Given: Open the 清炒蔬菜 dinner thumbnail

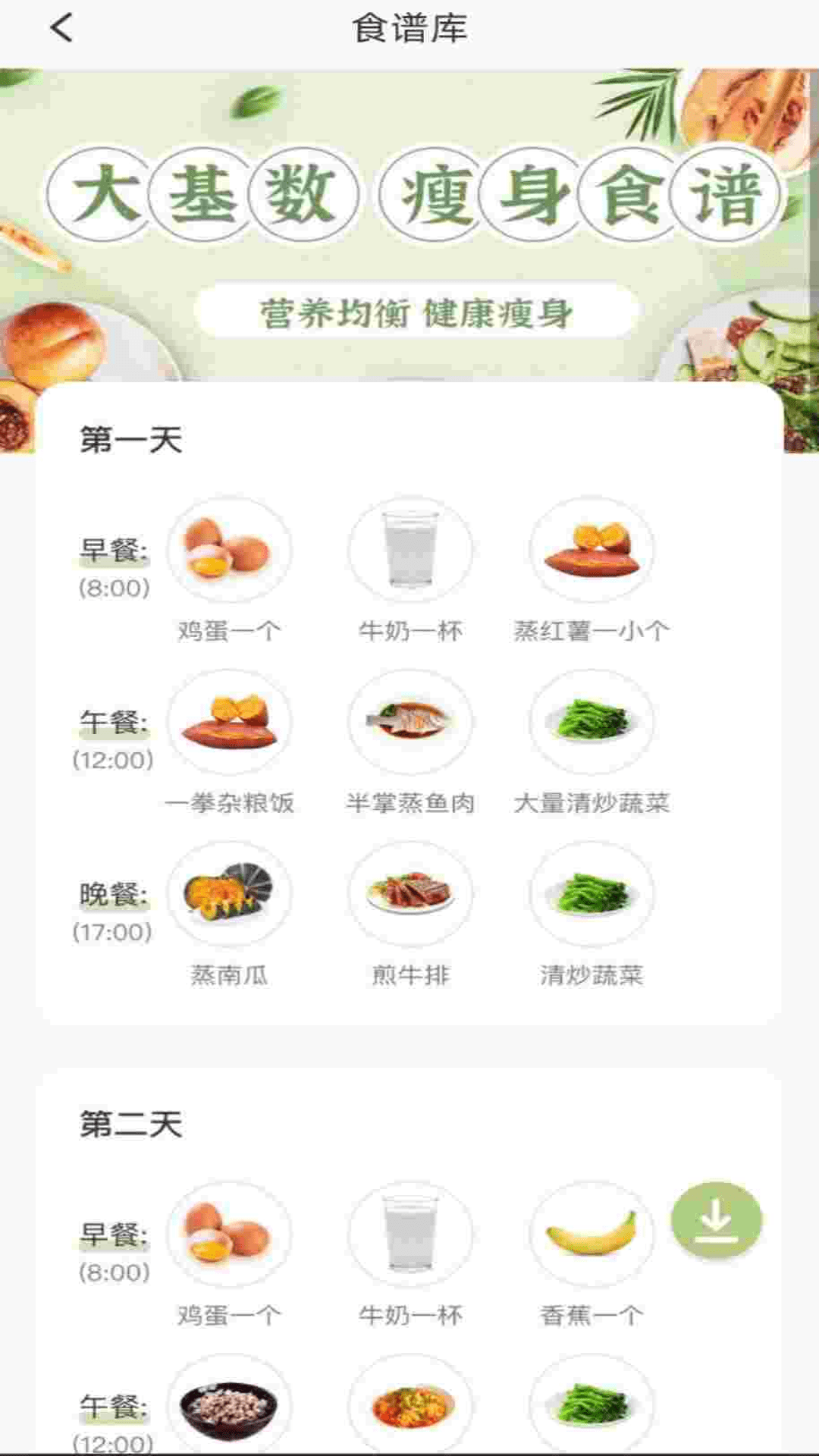Looking at the screenshot, I should coord(592,896).
